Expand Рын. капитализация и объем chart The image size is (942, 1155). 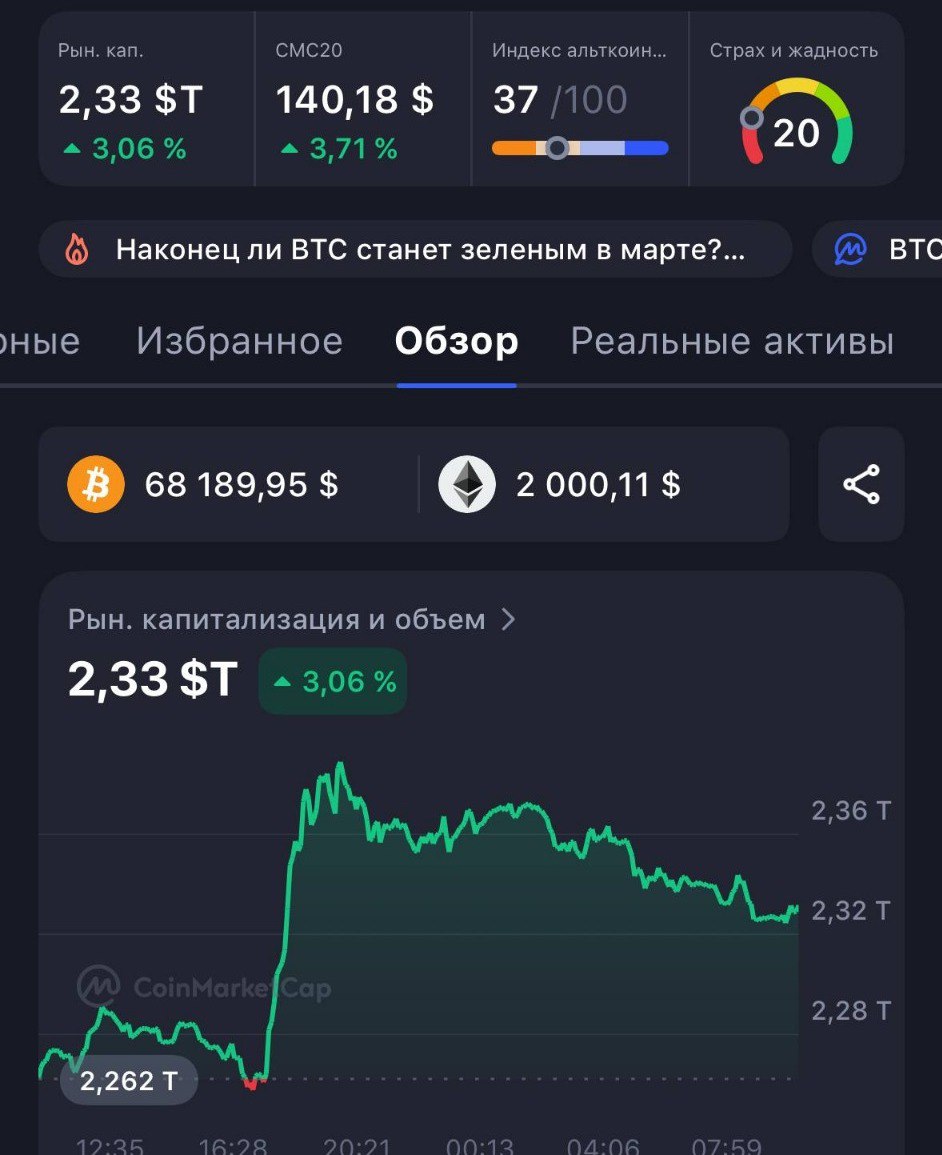coord(292,620)
